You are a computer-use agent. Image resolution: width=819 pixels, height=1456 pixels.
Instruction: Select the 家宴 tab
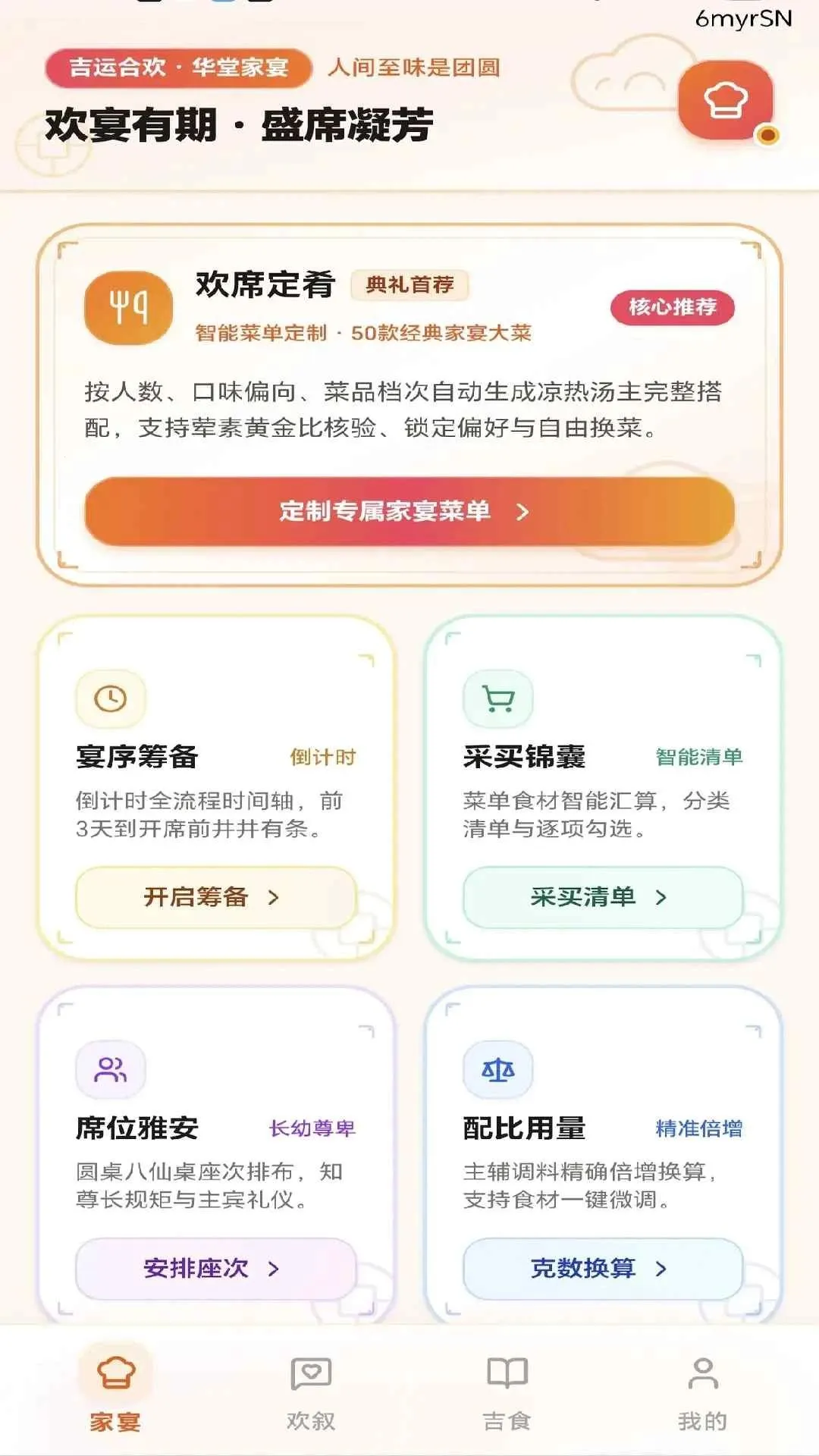pyautogui.click(x=115, y=1394)
